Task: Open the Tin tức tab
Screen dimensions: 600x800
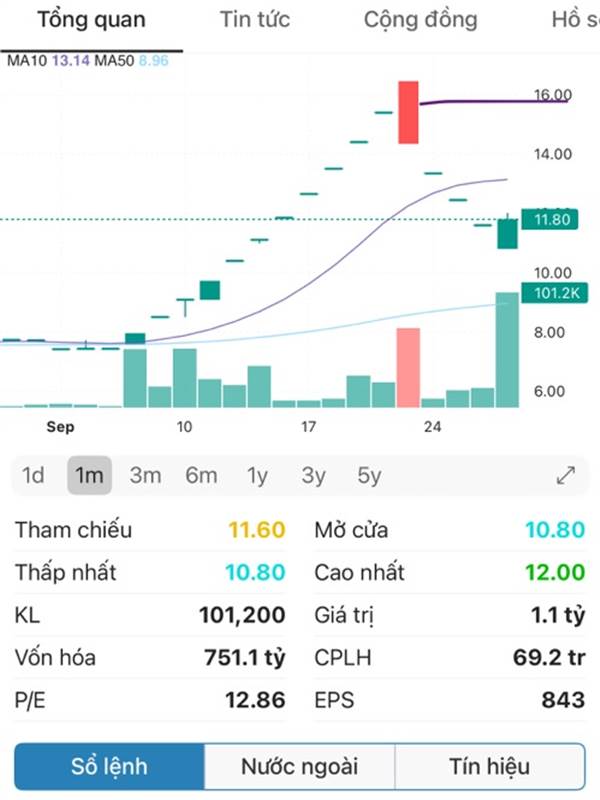Action: tap(255, 20)
